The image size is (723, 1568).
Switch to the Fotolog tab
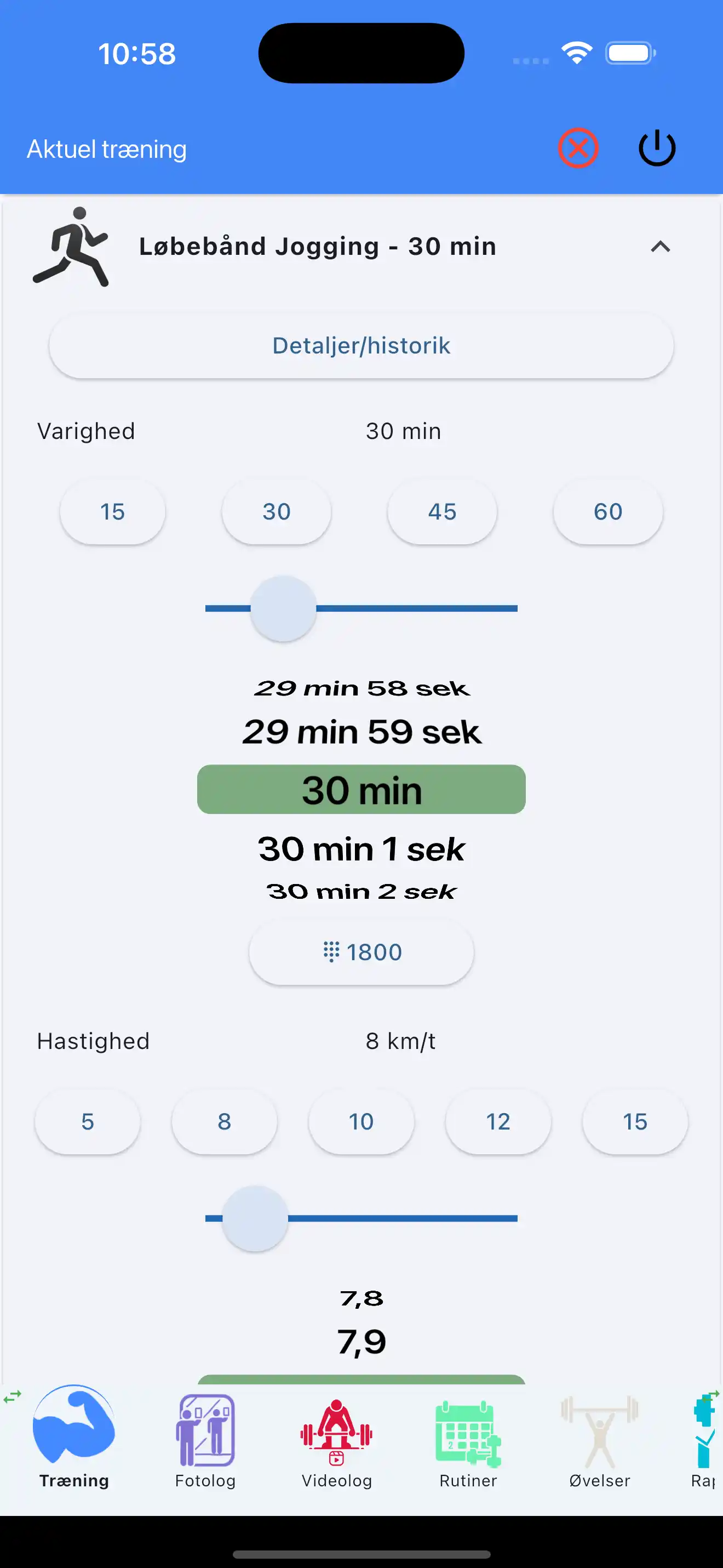(205, 1440)
